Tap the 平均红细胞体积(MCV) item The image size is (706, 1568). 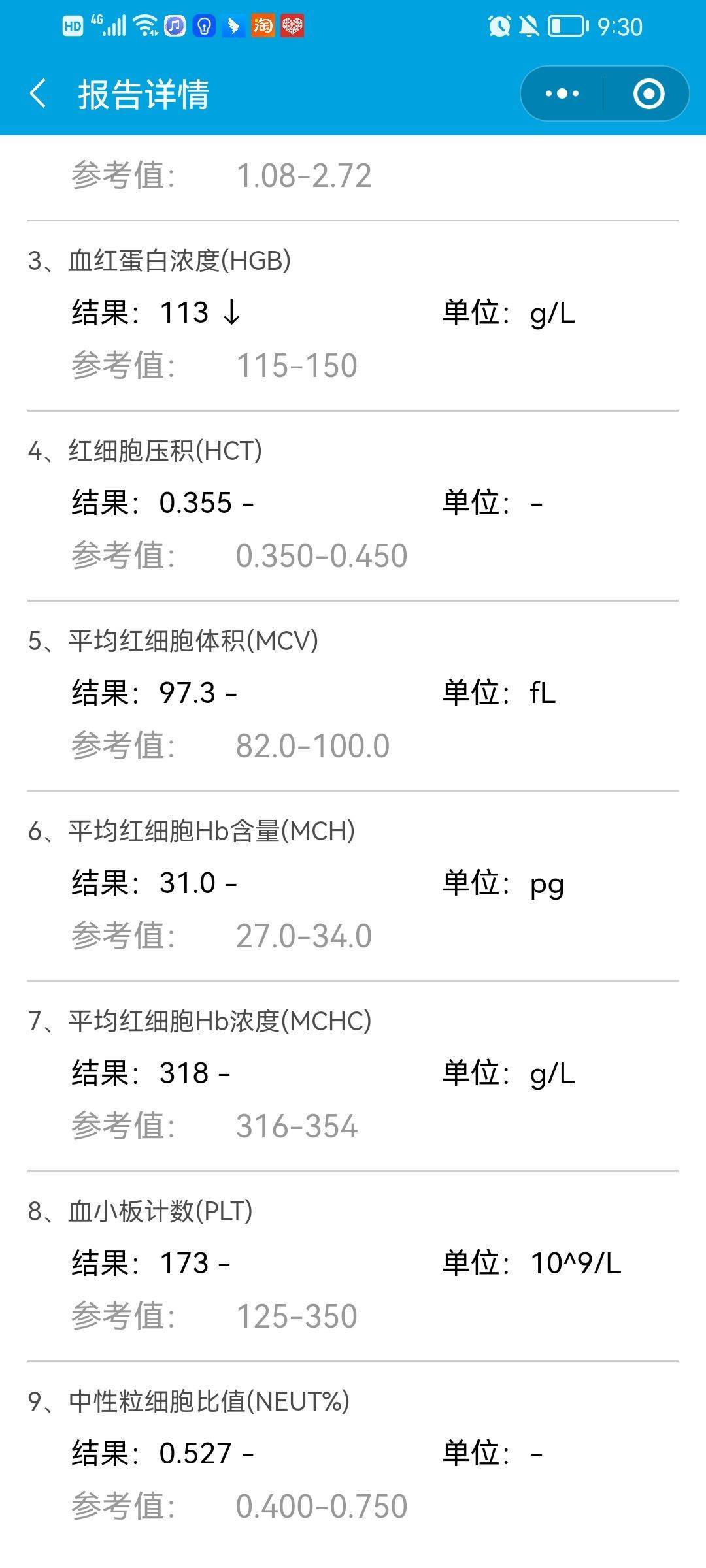coord(190,642)
